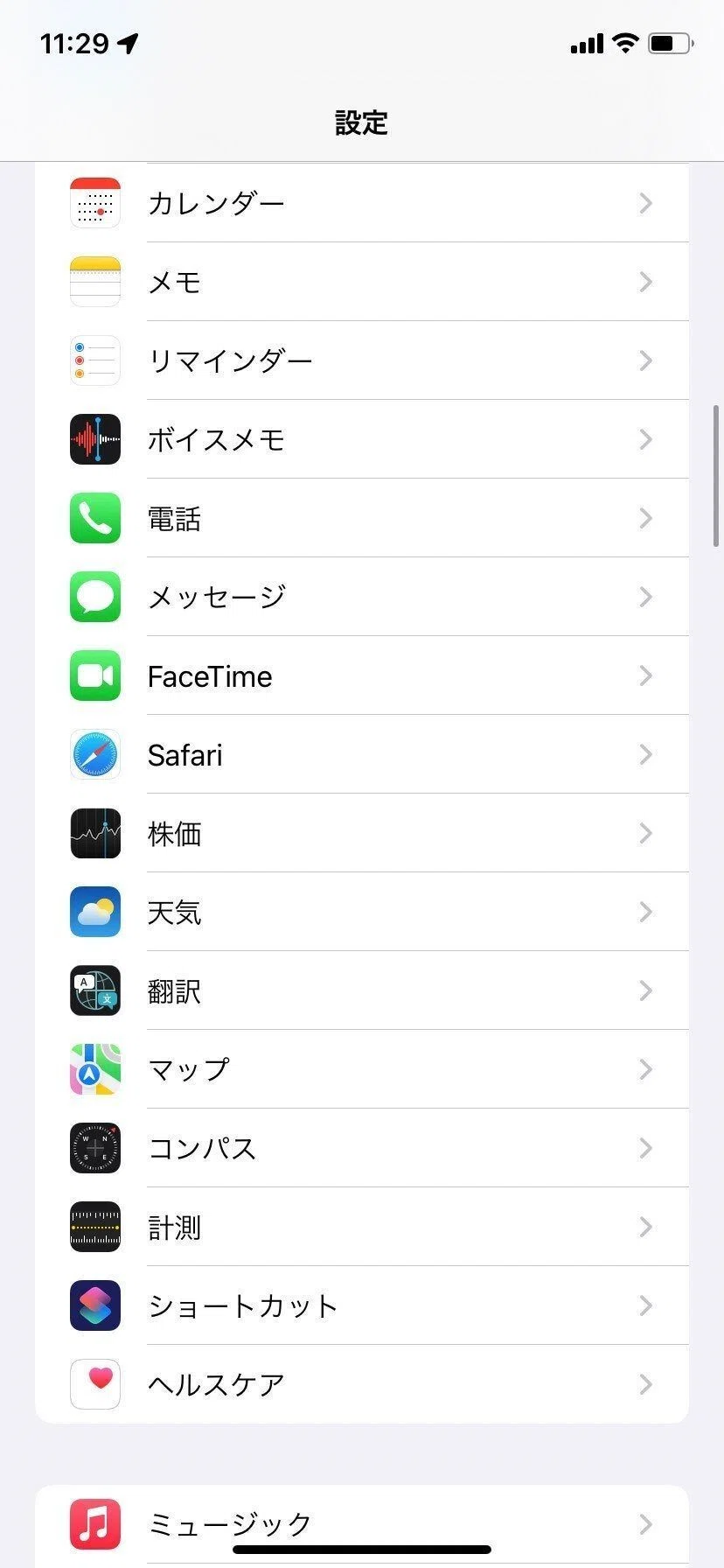Select the 天気 row
This screenshot has width=724, height=1568.
tap(362, 912)
